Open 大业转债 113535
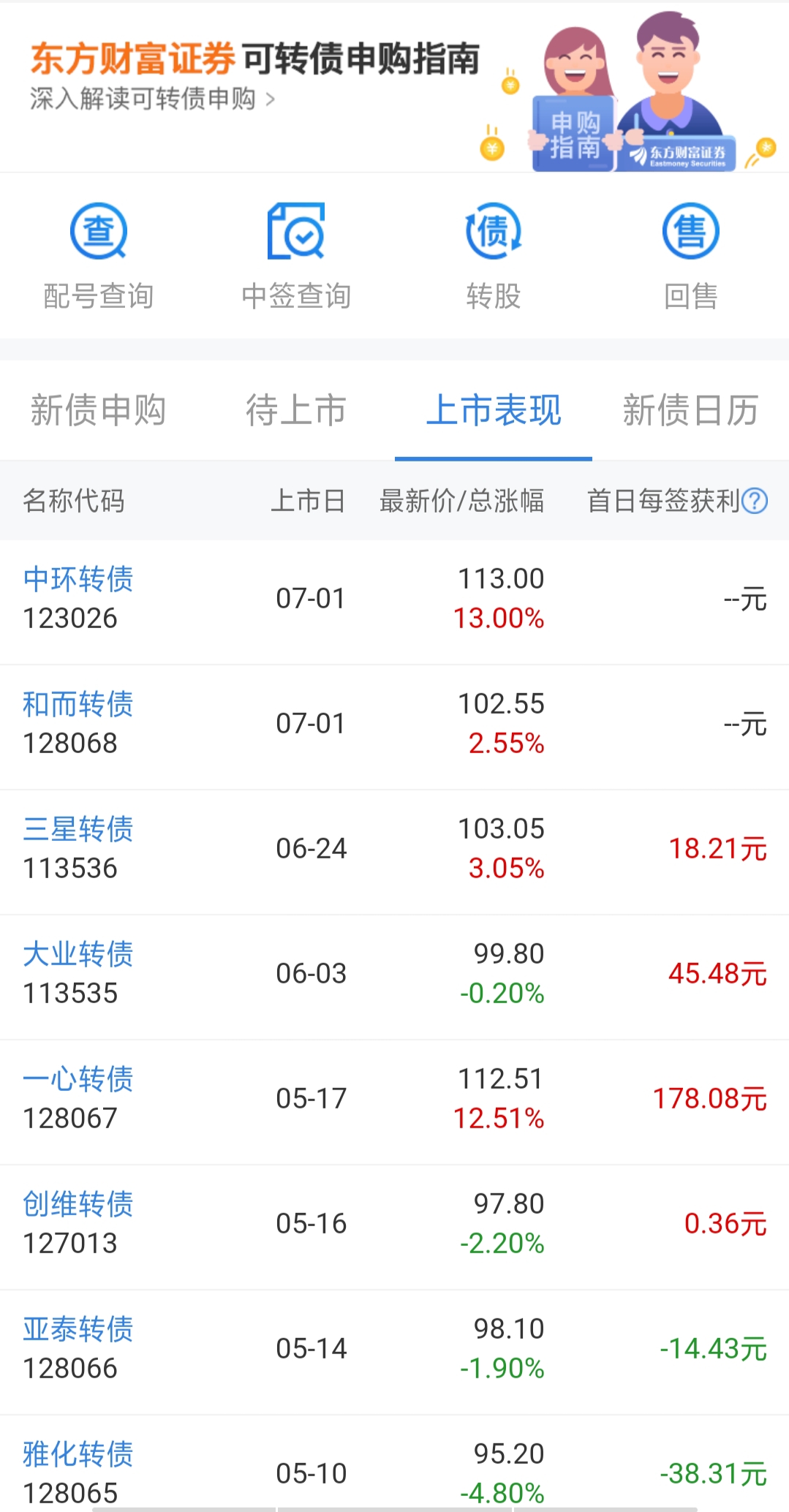 coord(395,978)
